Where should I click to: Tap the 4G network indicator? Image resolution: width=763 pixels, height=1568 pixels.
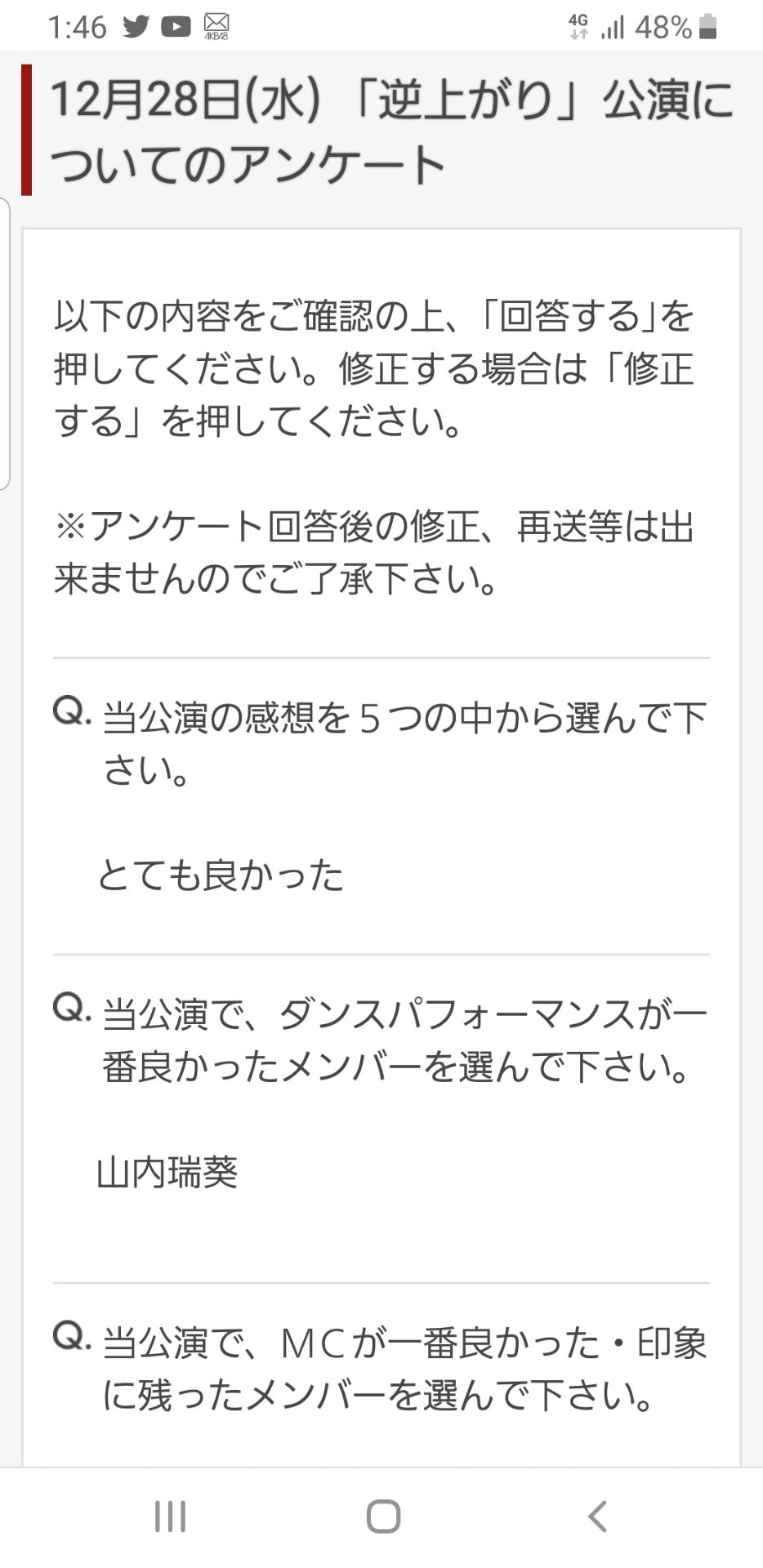coord(577,25)
